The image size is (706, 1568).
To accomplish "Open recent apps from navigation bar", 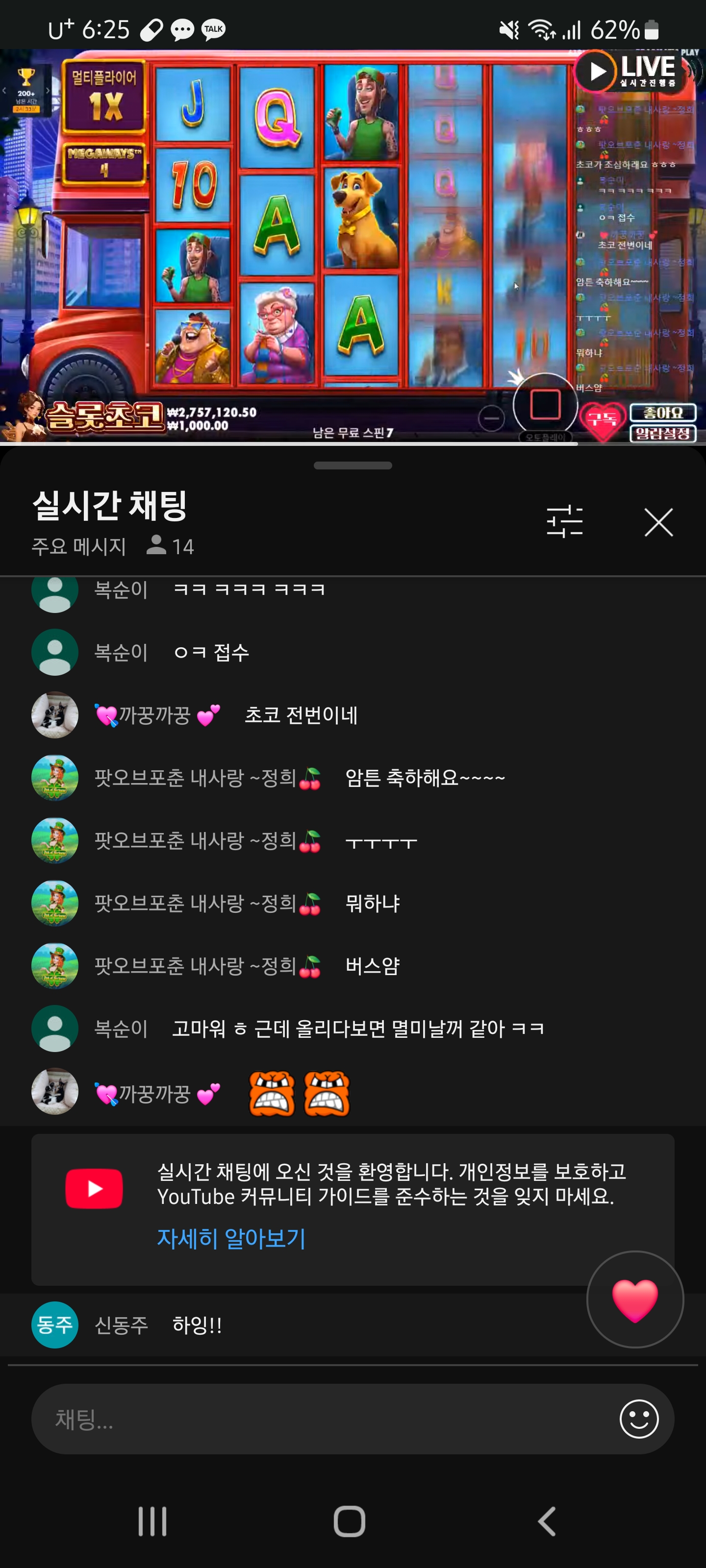I will 152,1521.
